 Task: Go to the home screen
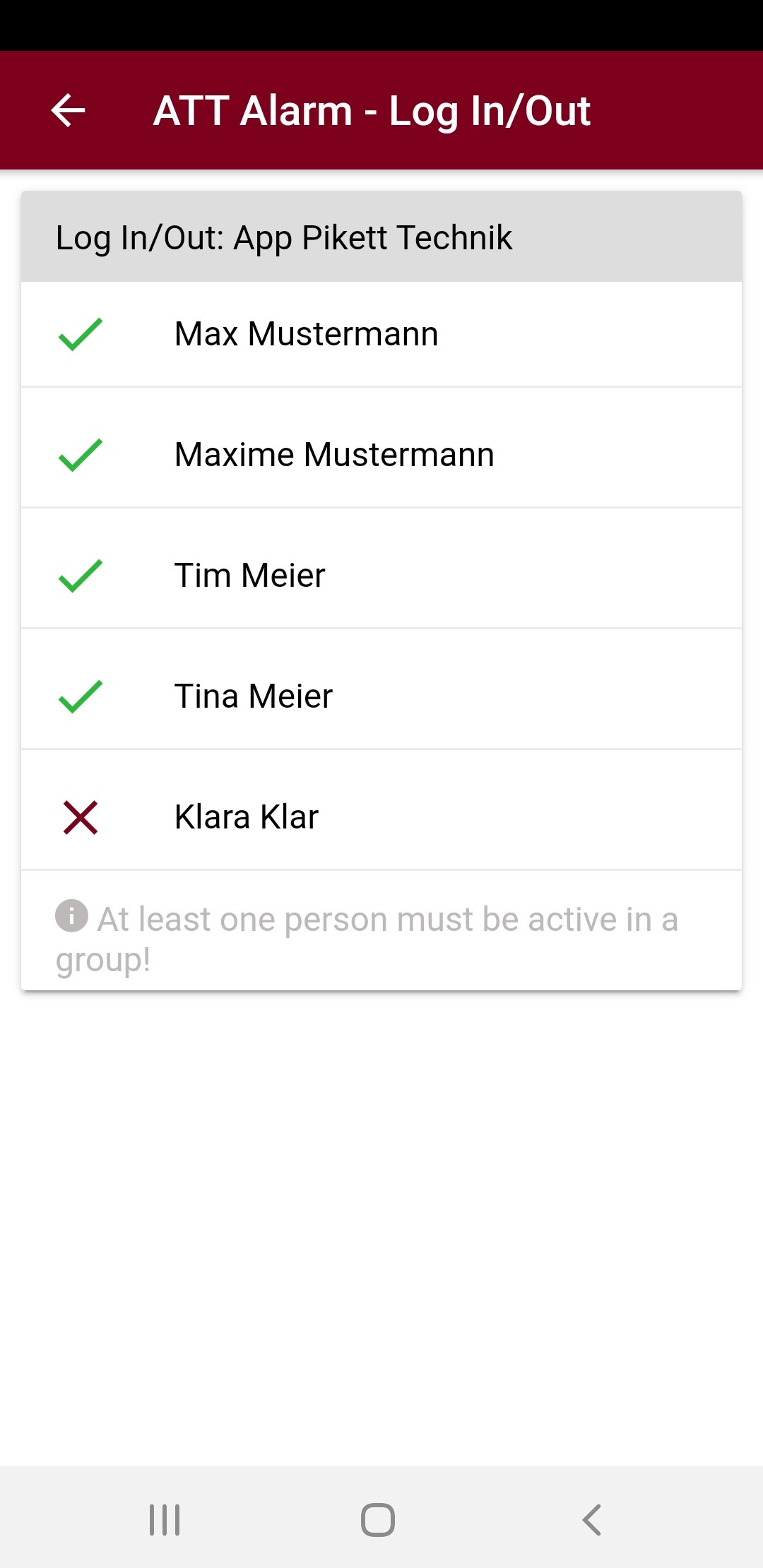click(x=378, y=1520)
